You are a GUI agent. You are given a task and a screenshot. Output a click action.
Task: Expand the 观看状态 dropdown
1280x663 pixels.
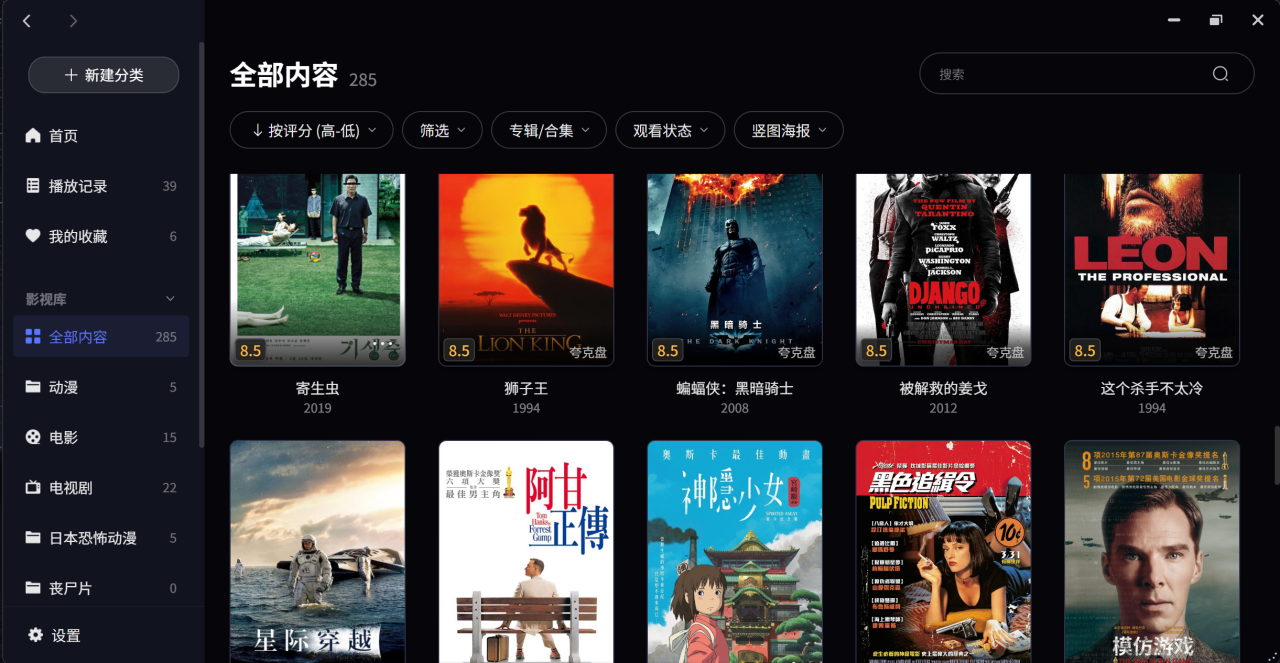click(670, 130)
